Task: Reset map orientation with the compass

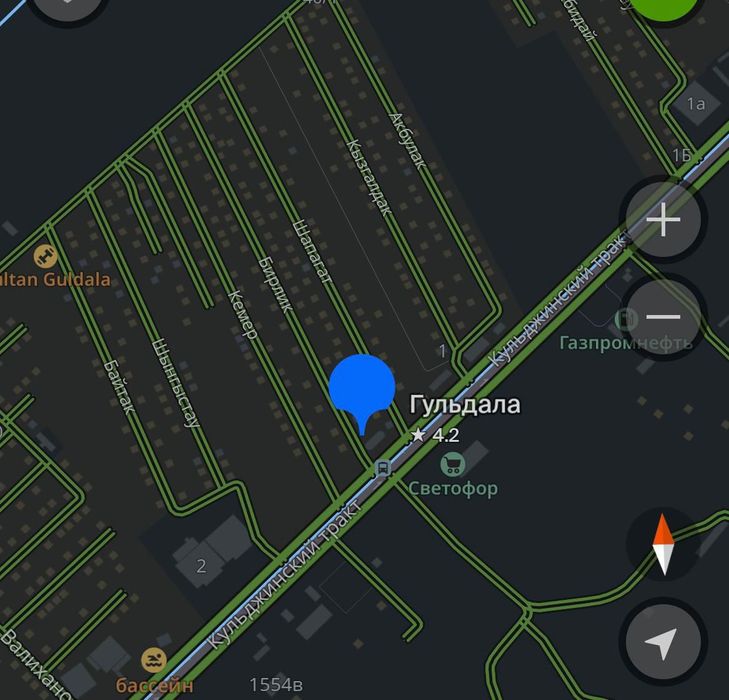Action: [663, 545]
